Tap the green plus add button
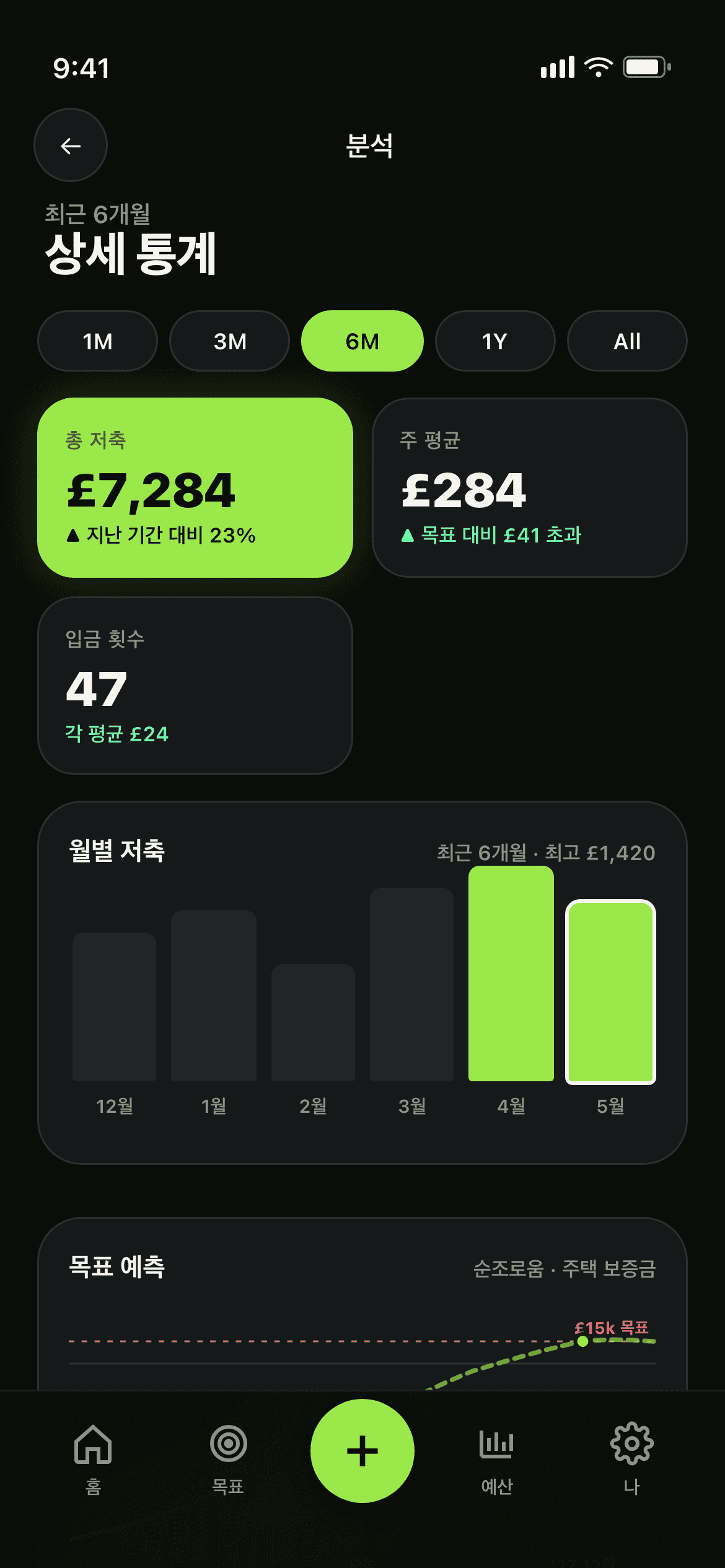Viewport: 725px width, 1568px height. (x=362, y=1451)
